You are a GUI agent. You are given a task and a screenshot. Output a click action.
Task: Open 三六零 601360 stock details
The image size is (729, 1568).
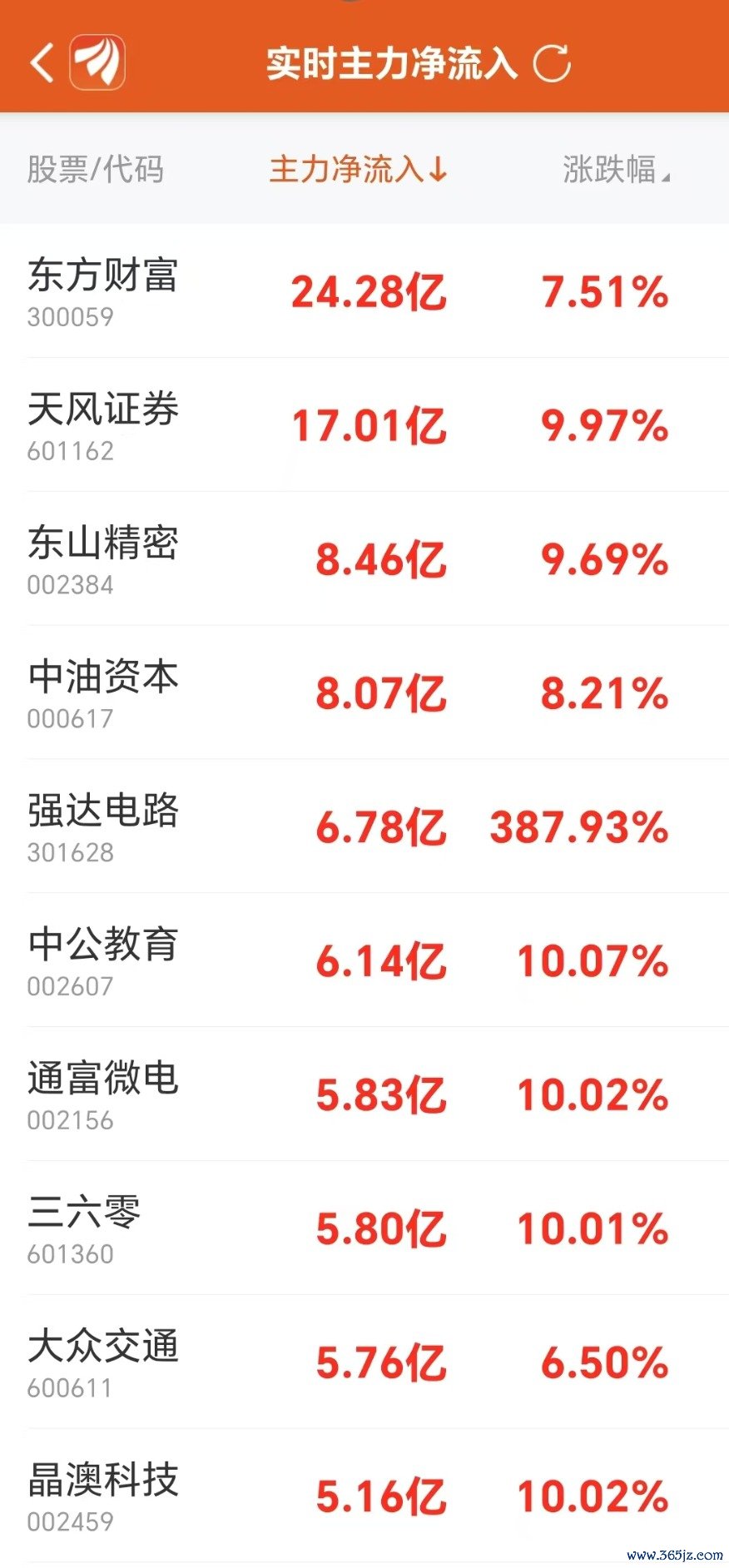(x=364, y=1229)
